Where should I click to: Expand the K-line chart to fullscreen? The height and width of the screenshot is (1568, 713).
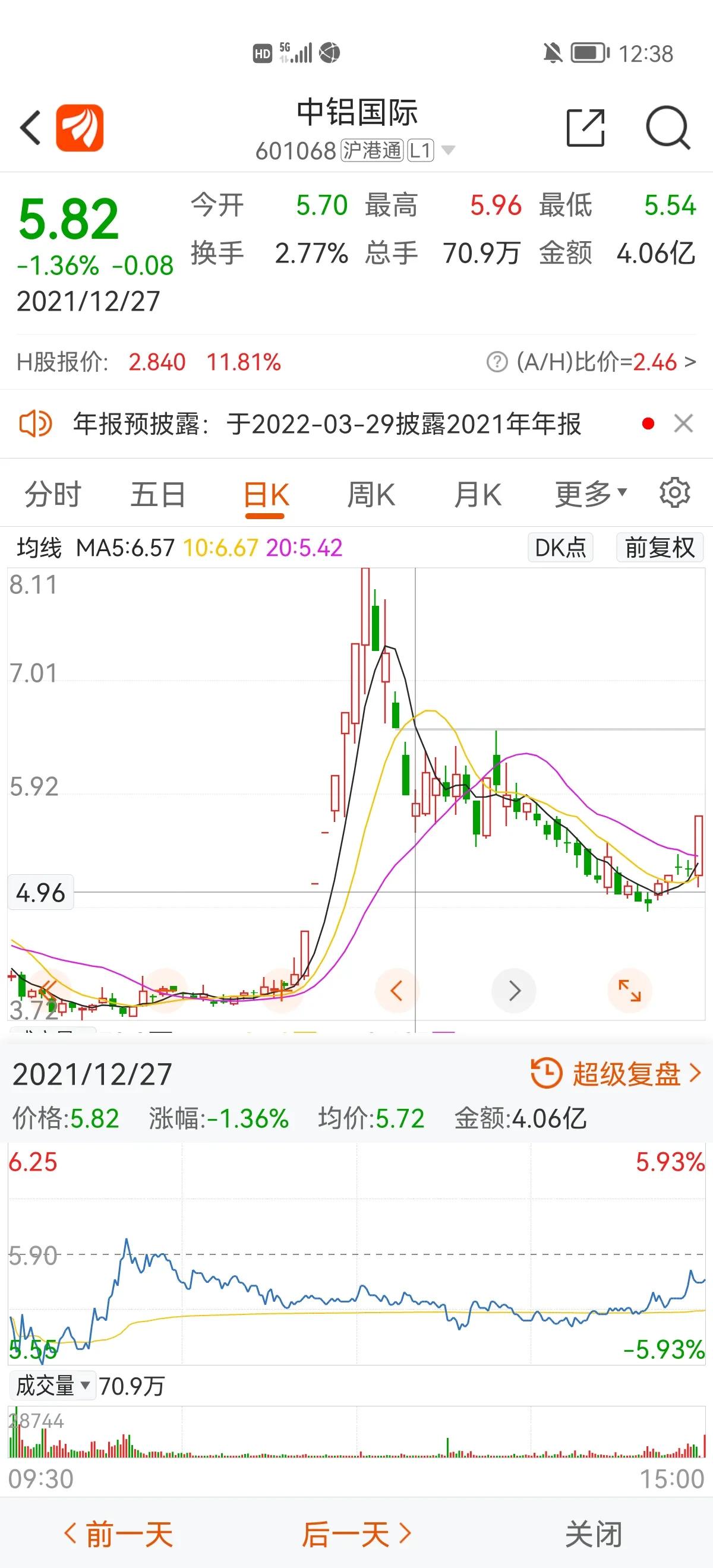point(631,990)
